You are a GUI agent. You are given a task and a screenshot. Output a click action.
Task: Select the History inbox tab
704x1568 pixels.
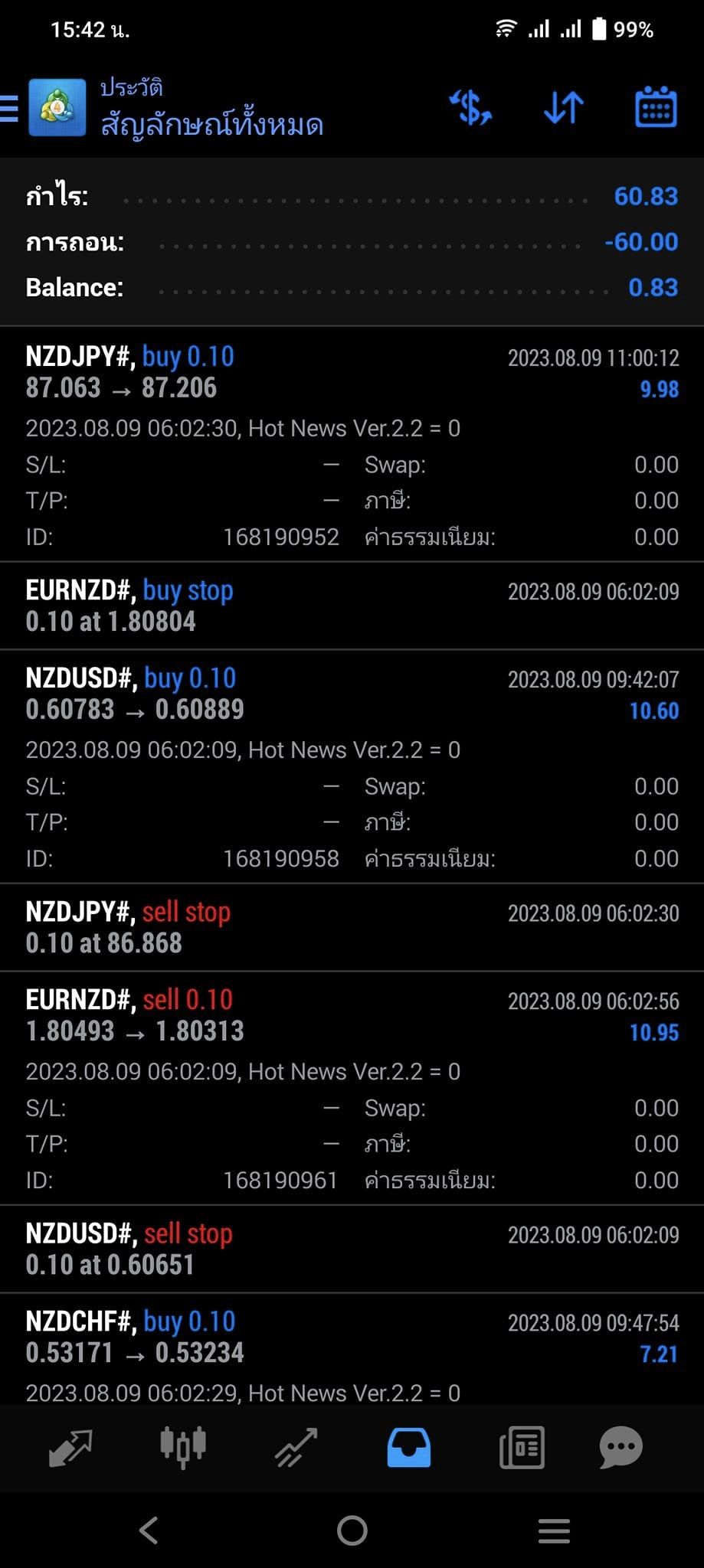408,1447
